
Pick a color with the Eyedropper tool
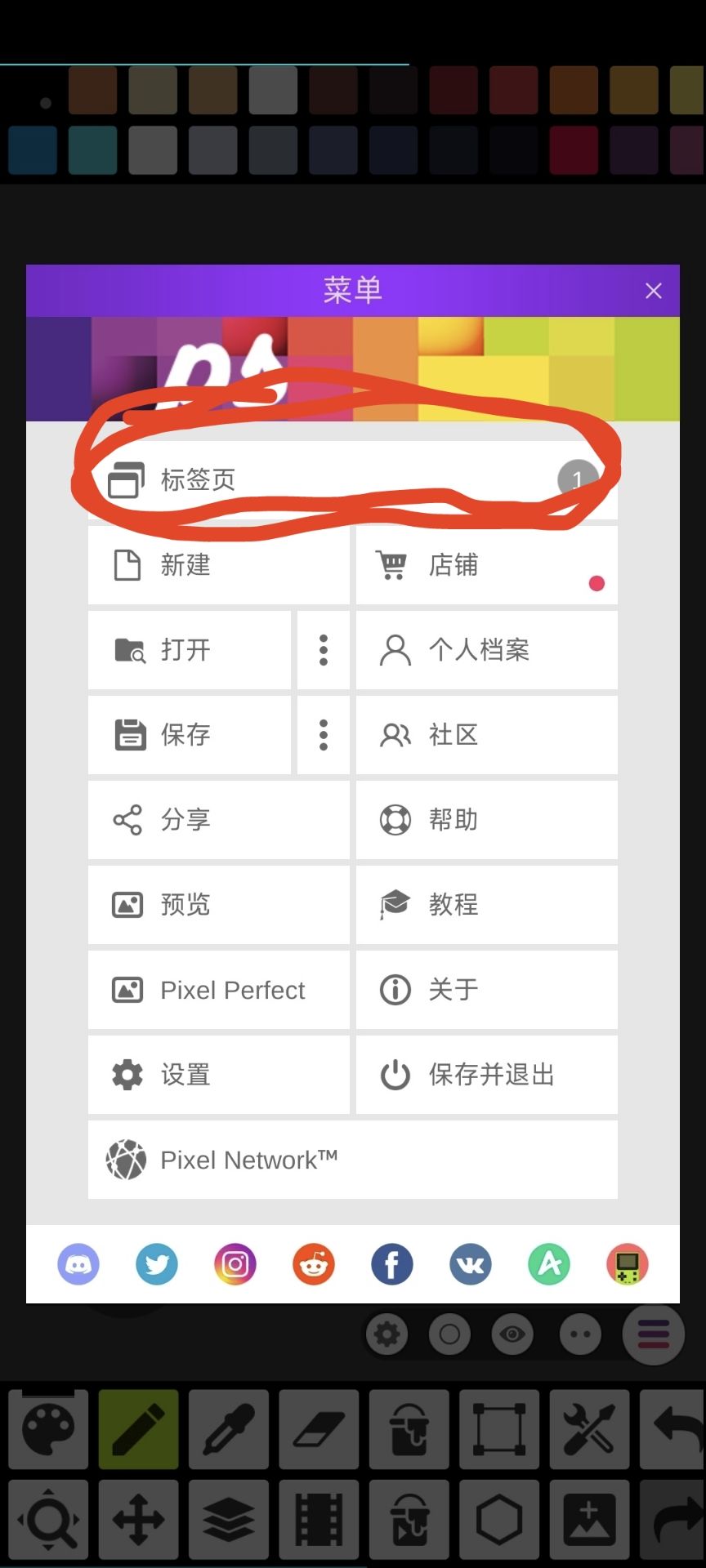[x=228, y=1430]
